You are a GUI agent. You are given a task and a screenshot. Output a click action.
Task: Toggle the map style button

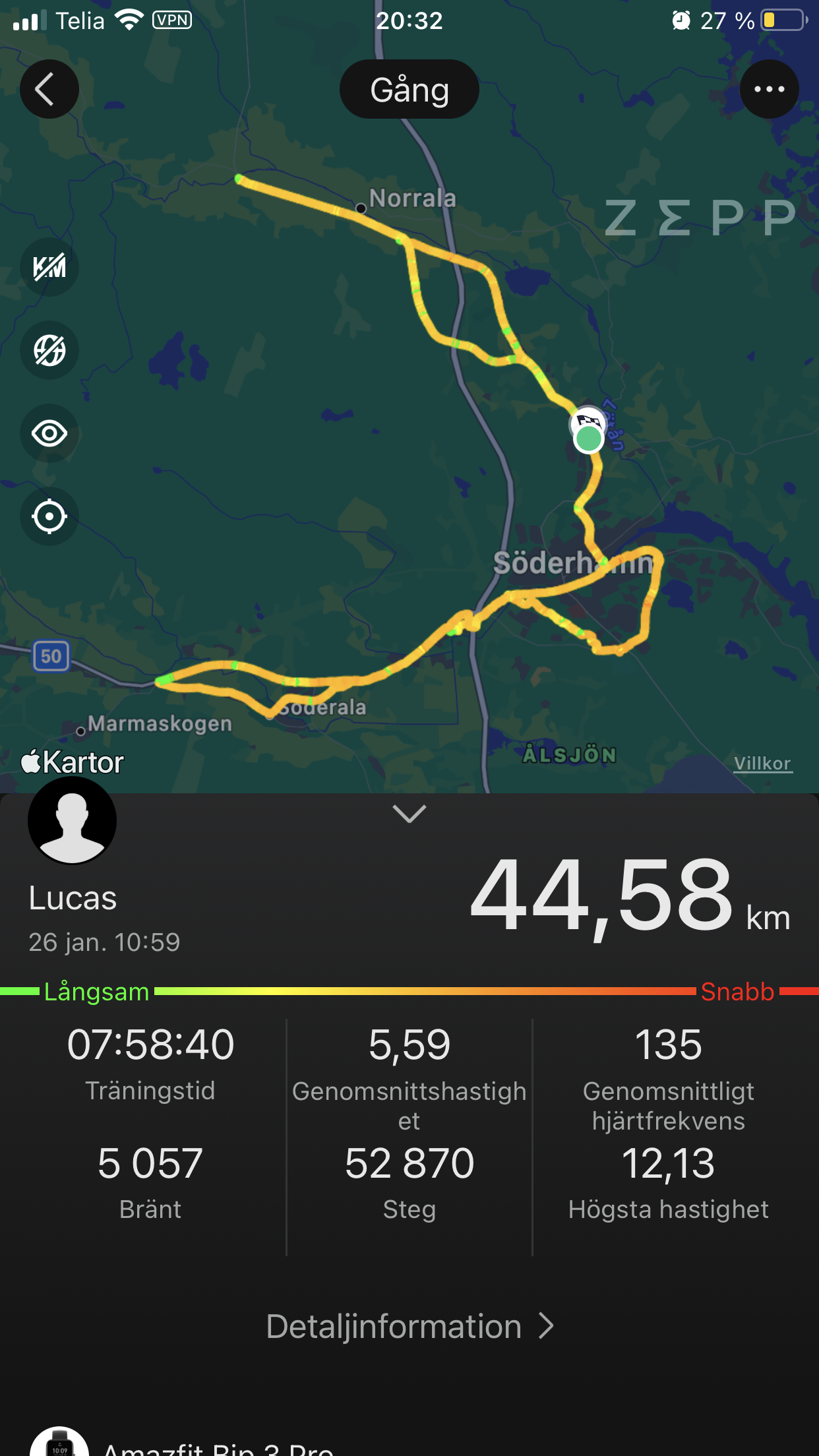tap(49, 350)
